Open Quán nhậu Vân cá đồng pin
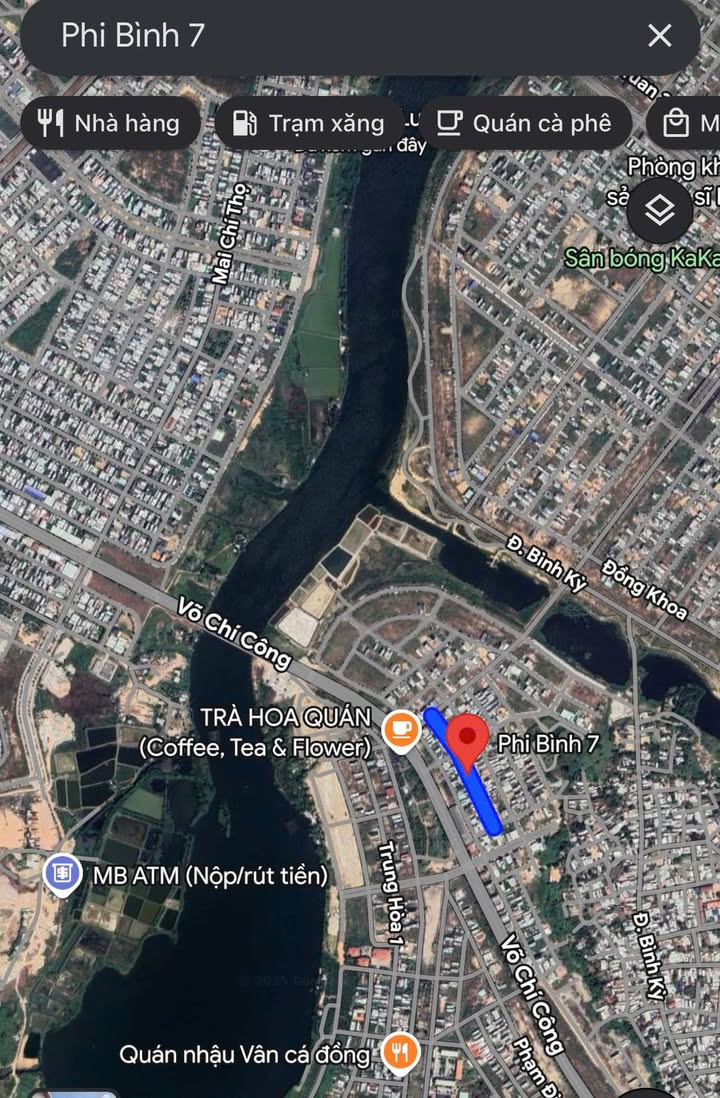The width and height of the screenshot is (720, 1098). click(400, 1053)
